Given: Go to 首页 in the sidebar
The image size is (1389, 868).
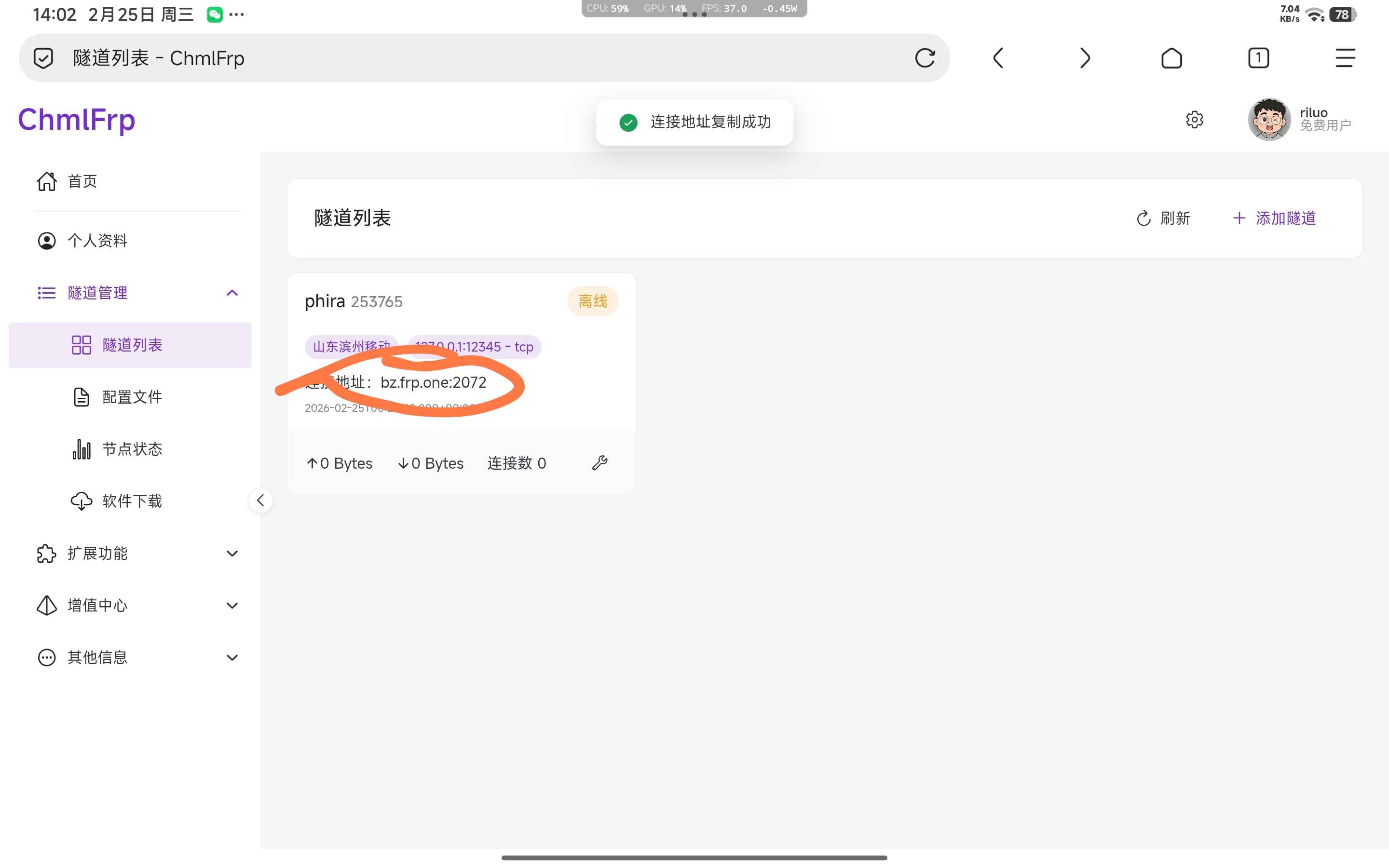Looking at the screenshot, I should click(82, 181).
